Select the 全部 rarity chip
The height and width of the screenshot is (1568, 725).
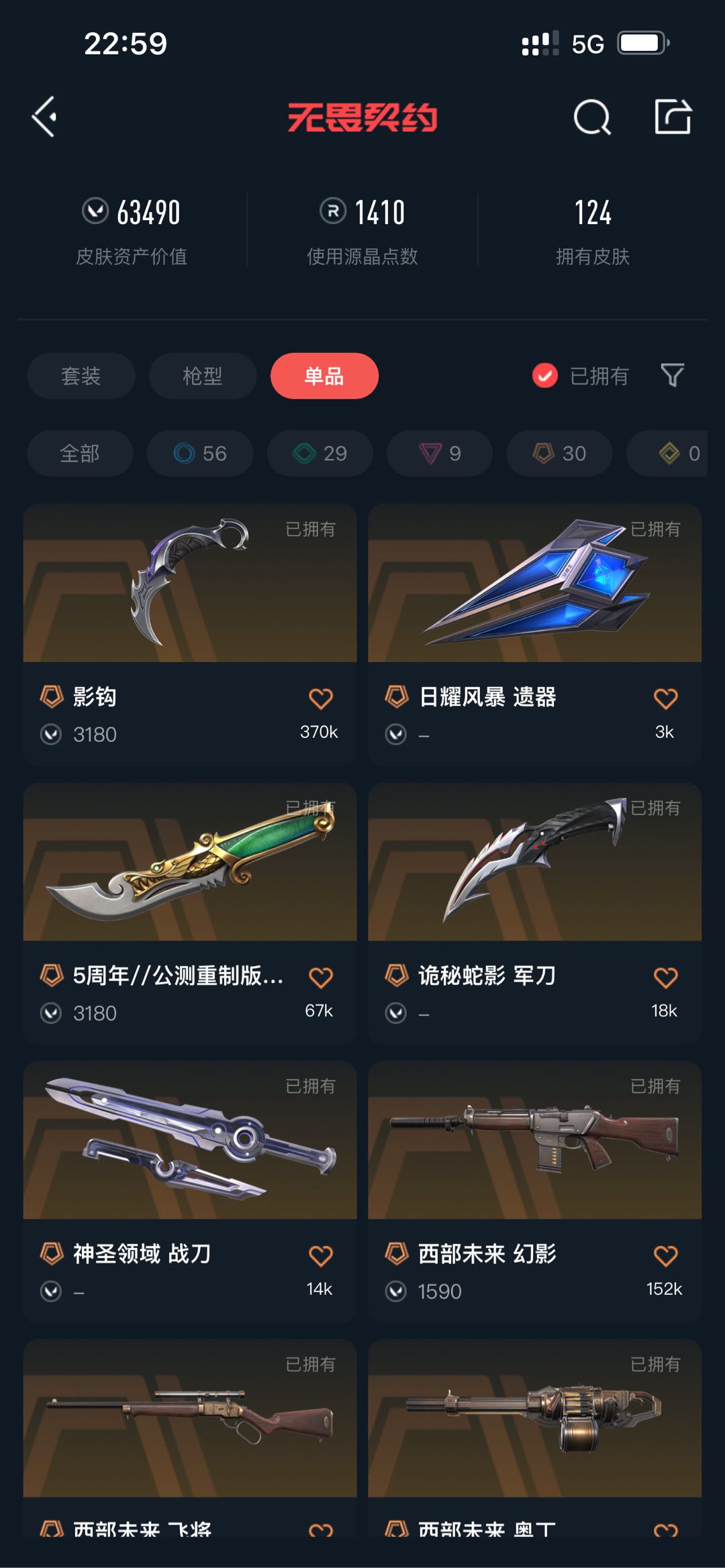point(80,454)
